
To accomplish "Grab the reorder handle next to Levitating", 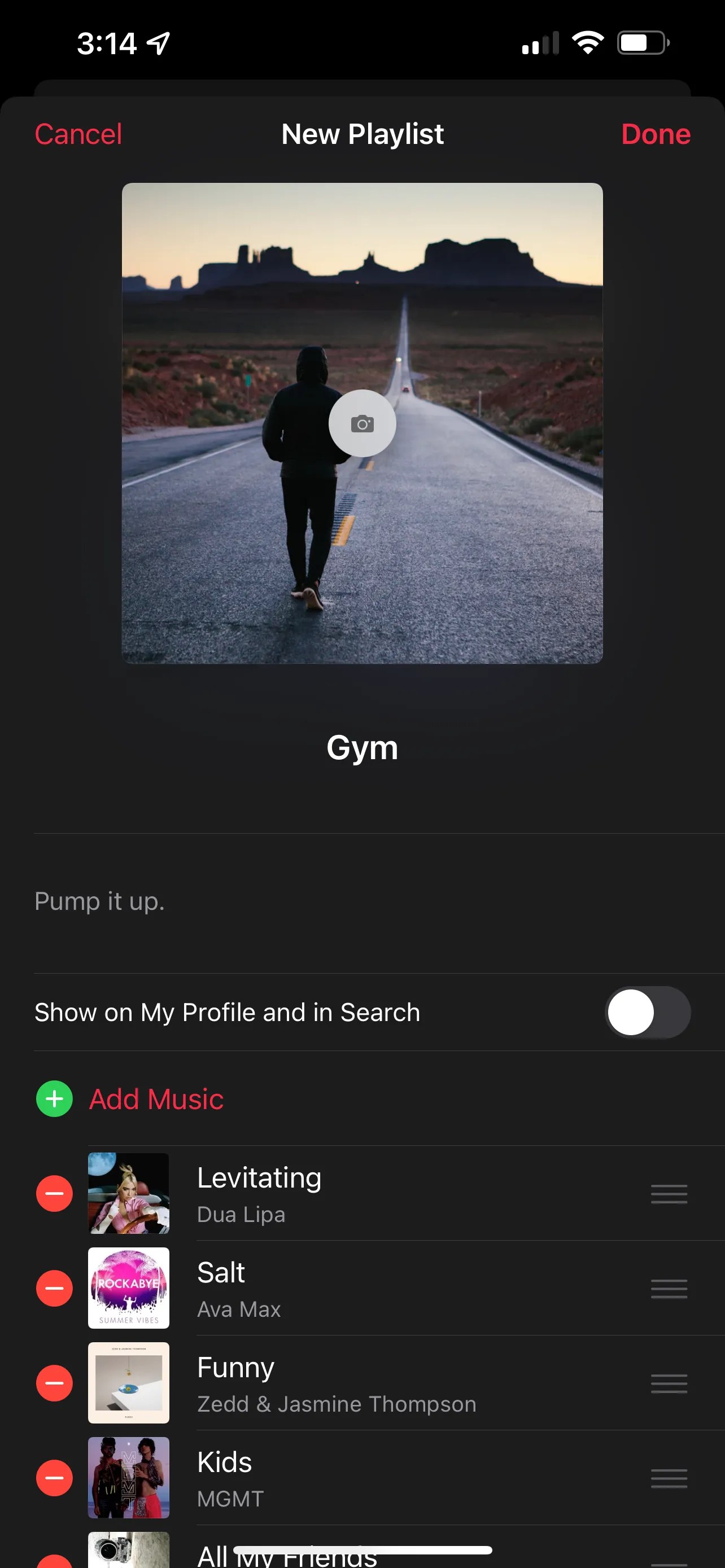I will [668, 1194].
